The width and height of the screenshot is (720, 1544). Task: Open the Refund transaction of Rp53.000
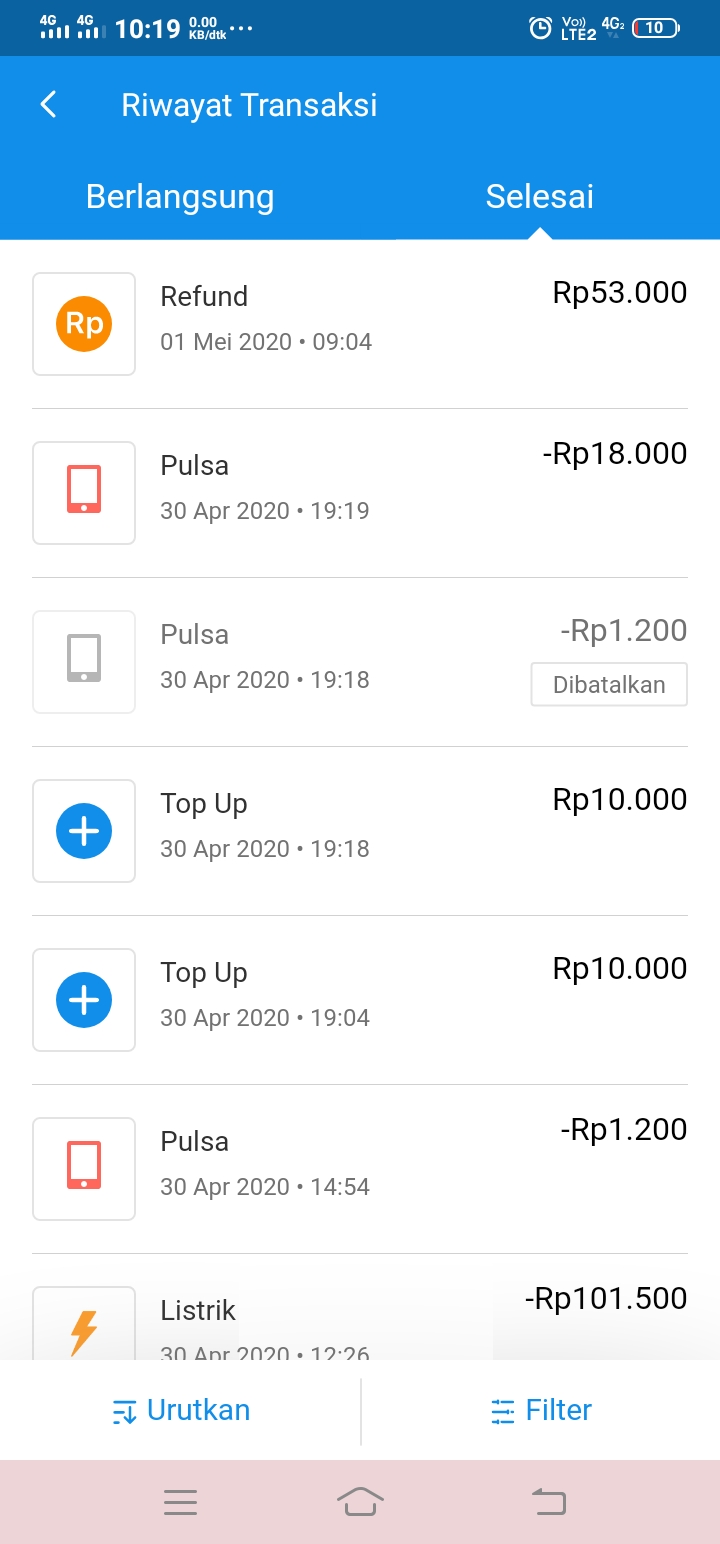(360, 324)
